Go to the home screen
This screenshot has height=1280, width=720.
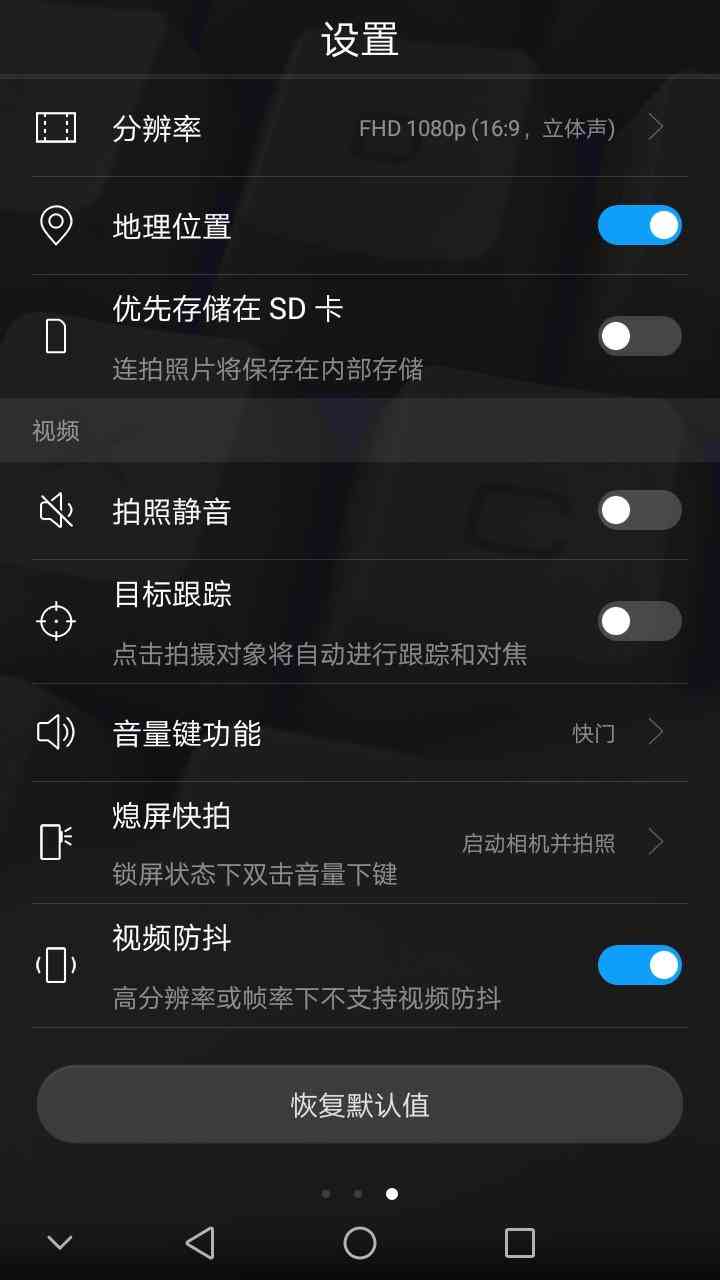click(360, 1243)
